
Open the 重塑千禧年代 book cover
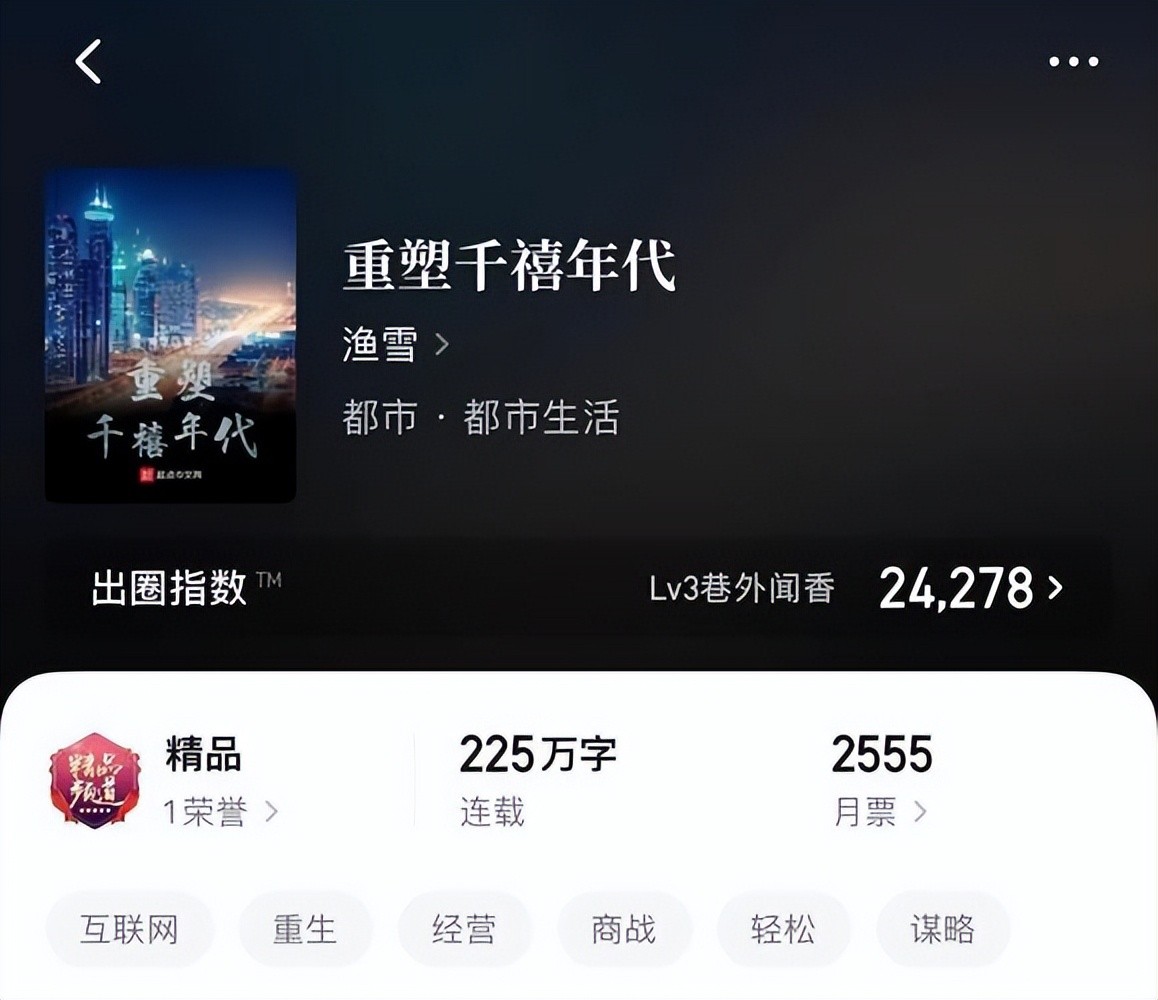[x=170, y=335]
